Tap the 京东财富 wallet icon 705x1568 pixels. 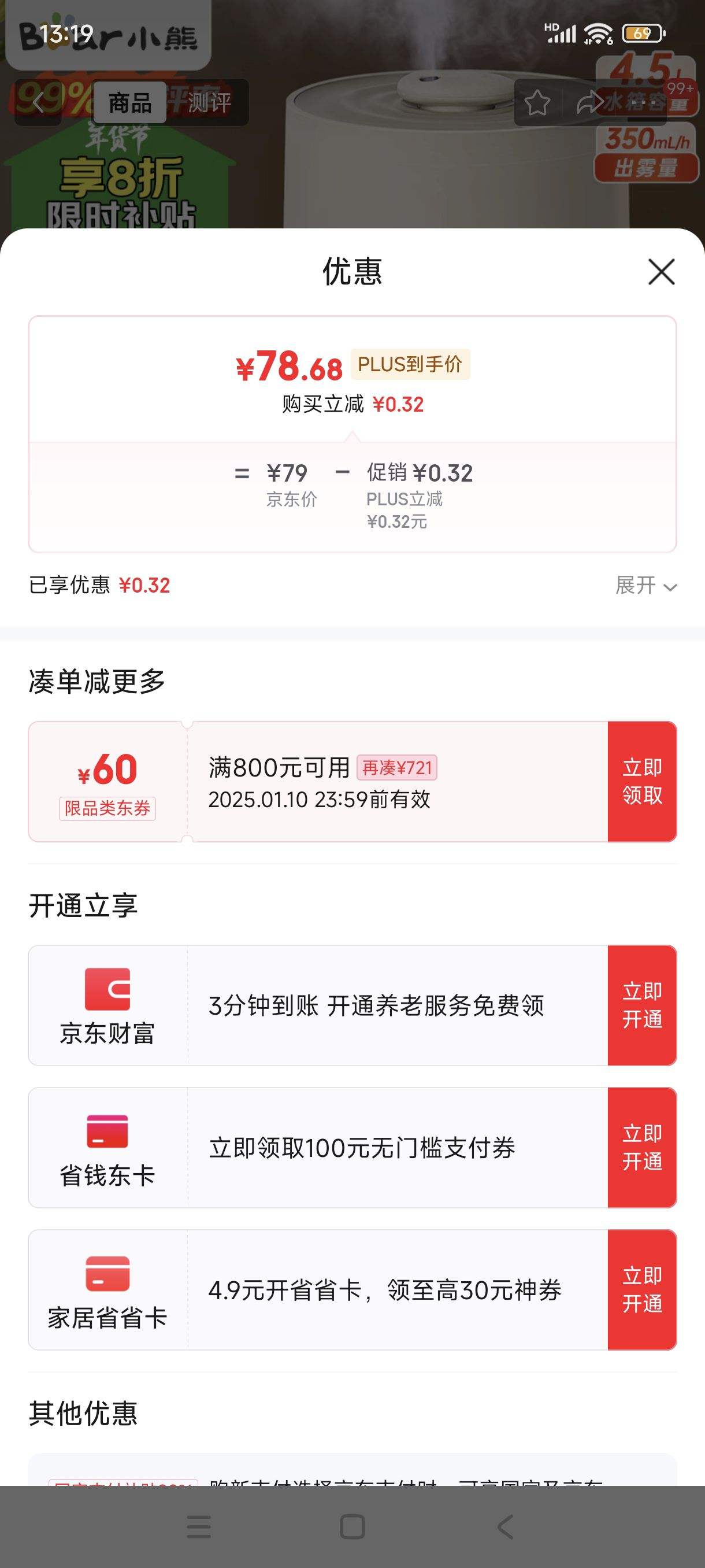click(108, 990)
